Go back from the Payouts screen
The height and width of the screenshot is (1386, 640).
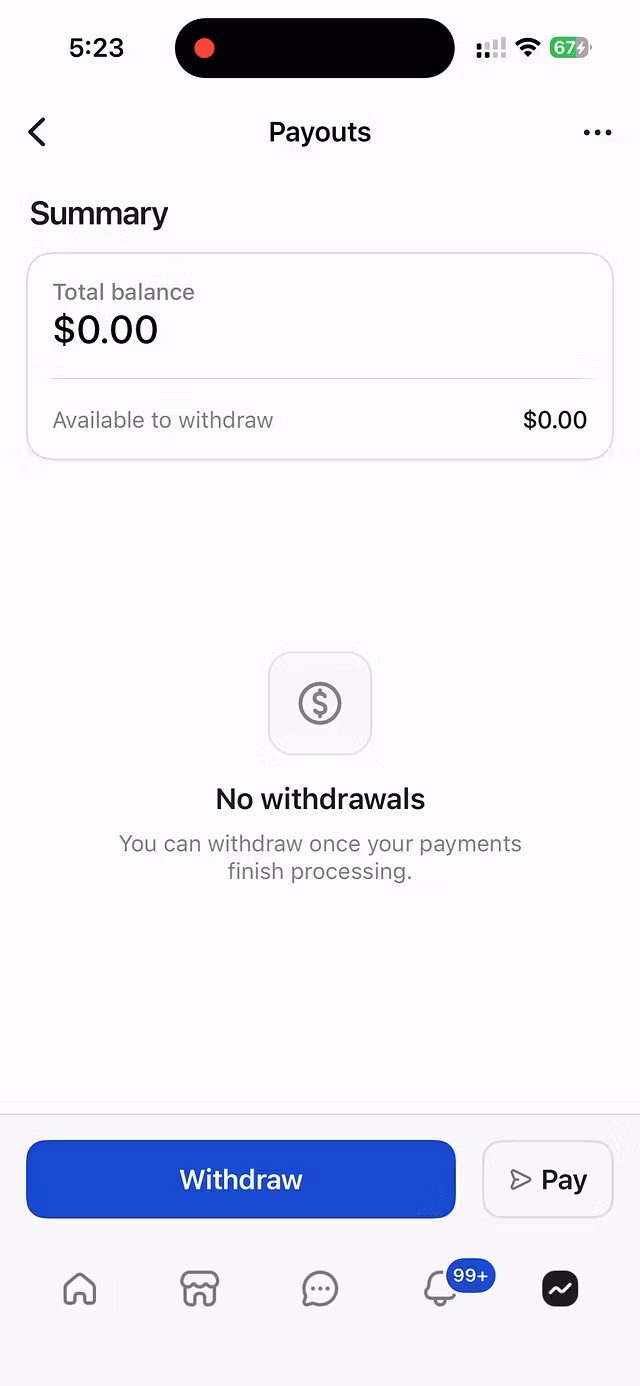tap(37, 132)
